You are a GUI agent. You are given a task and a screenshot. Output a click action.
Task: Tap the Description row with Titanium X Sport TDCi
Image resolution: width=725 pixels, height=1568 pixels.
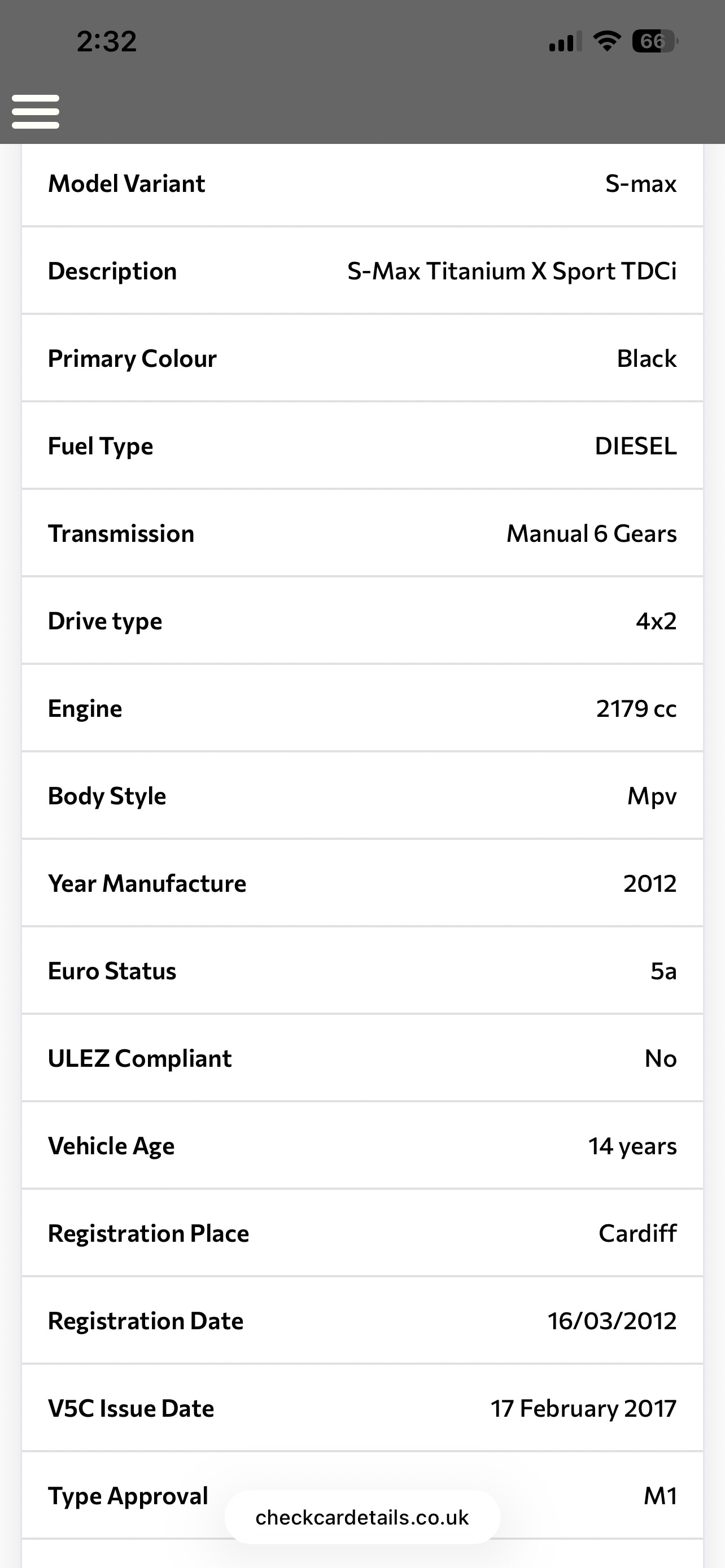[362, 271]
